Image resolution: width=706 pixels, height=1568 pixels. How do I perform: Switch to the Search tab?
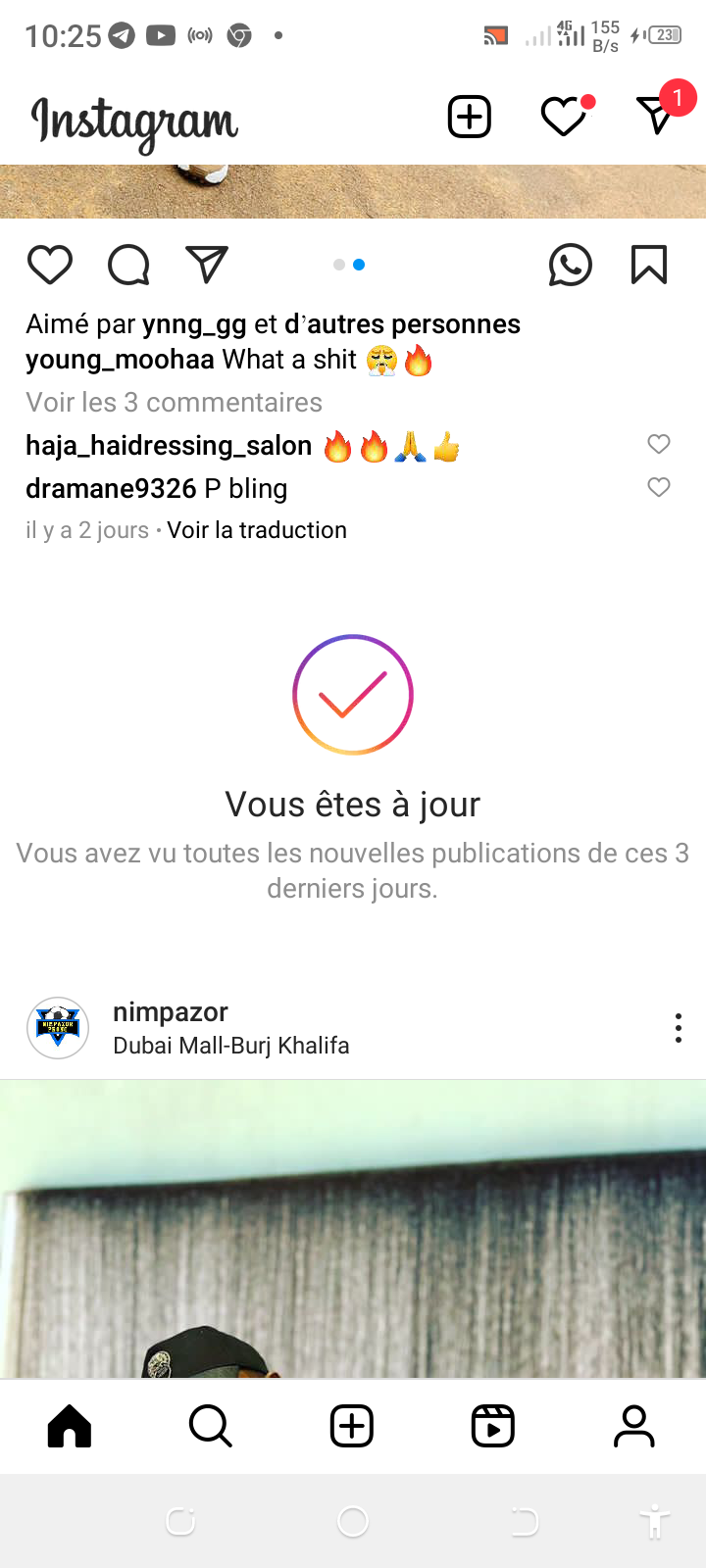[210, 1426]
